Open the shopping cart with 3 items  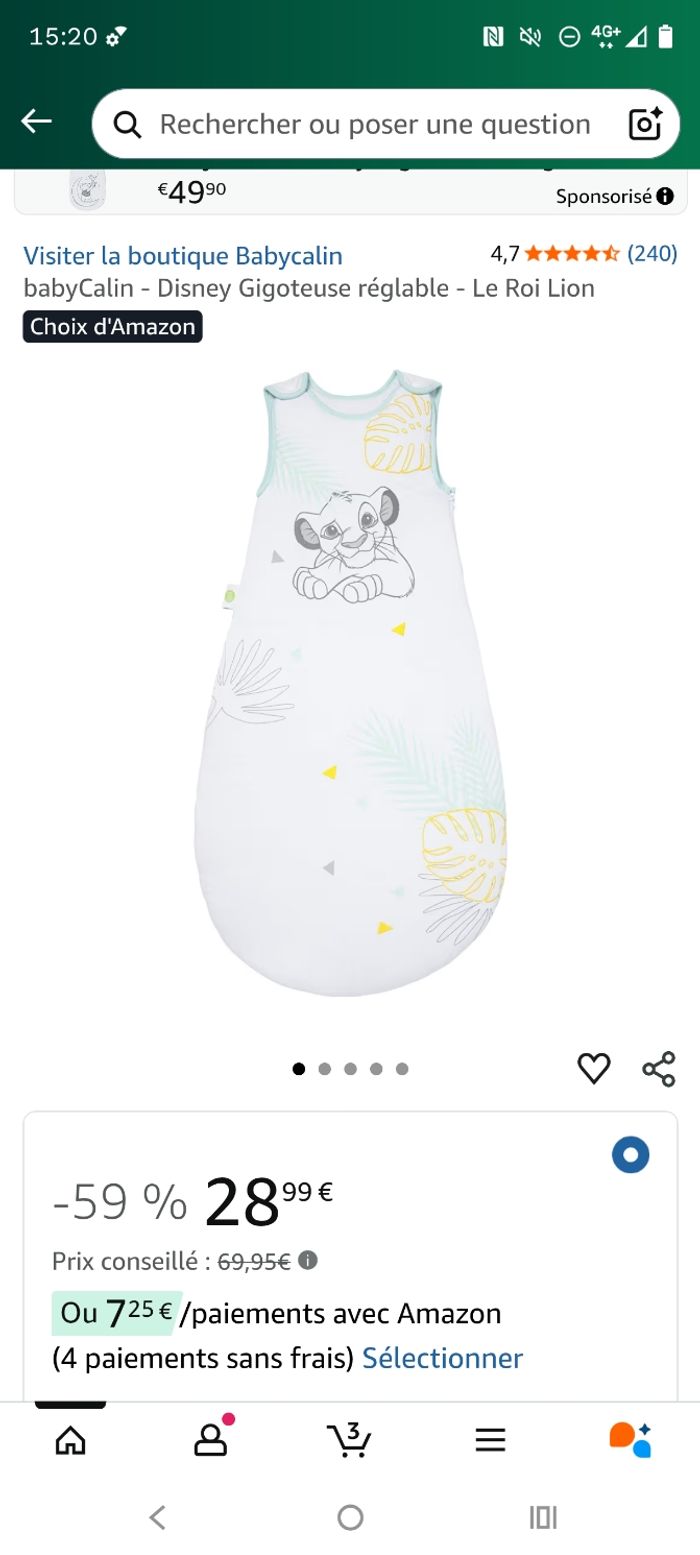(x=349, y=1440)
